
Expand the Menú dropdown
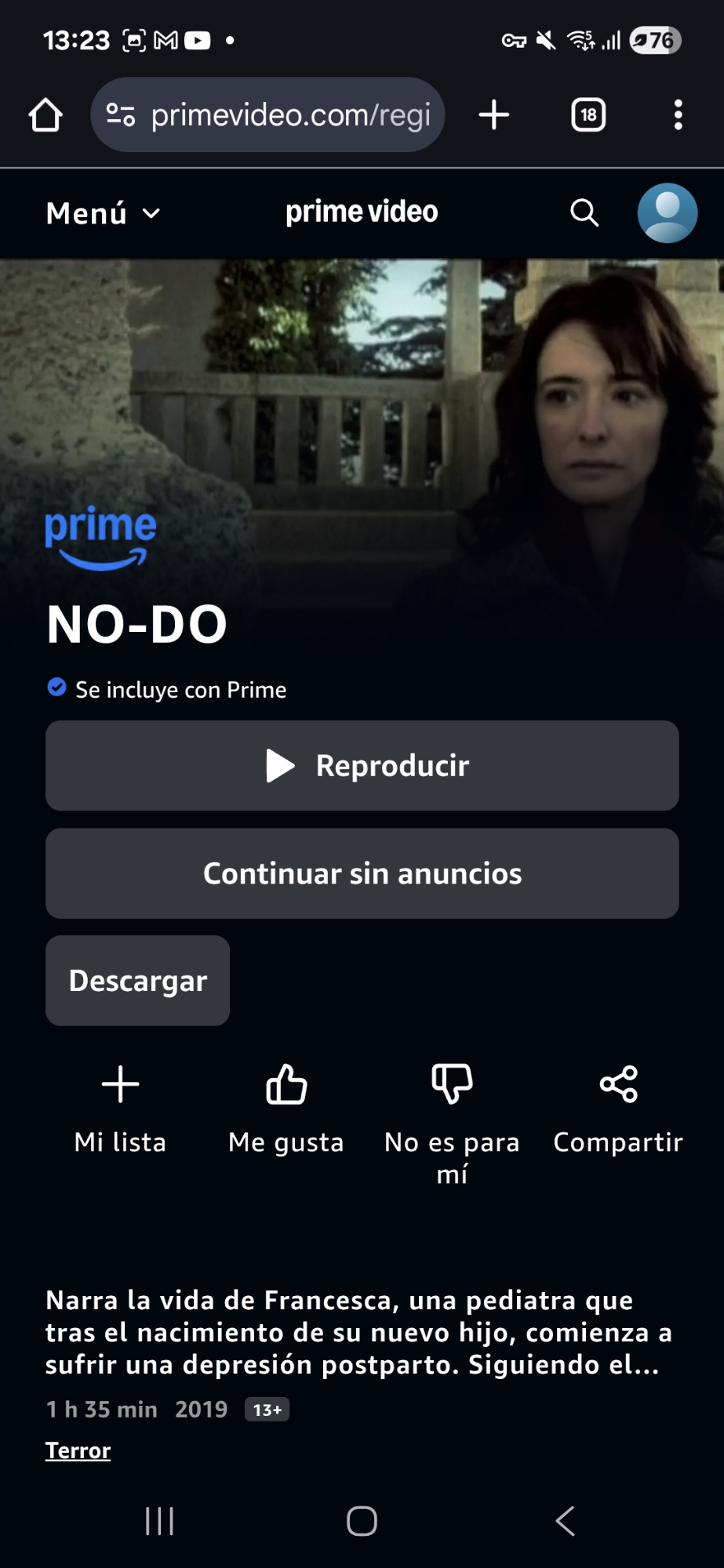(104, 213)
